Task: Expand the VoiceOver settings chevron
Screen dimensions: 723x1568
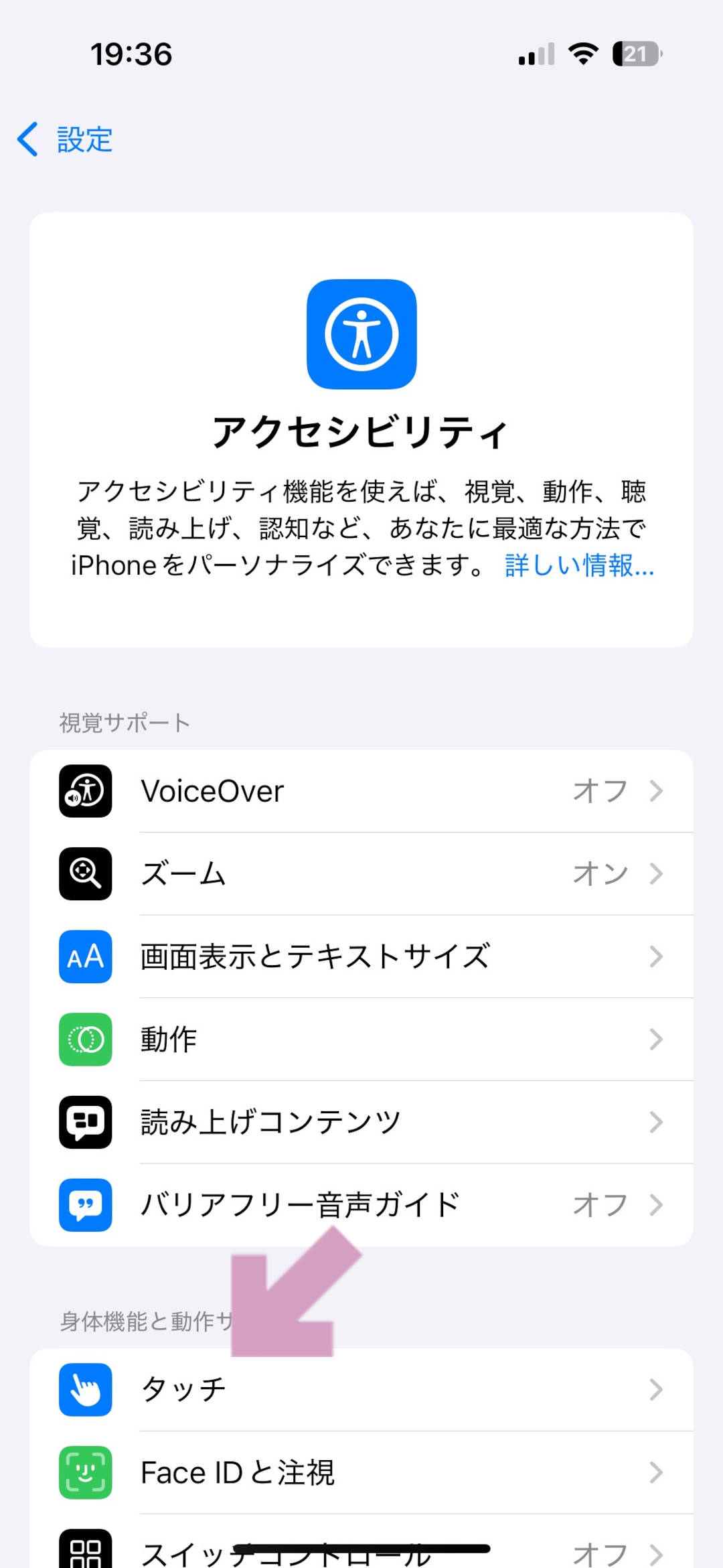Action: [655, 791]
